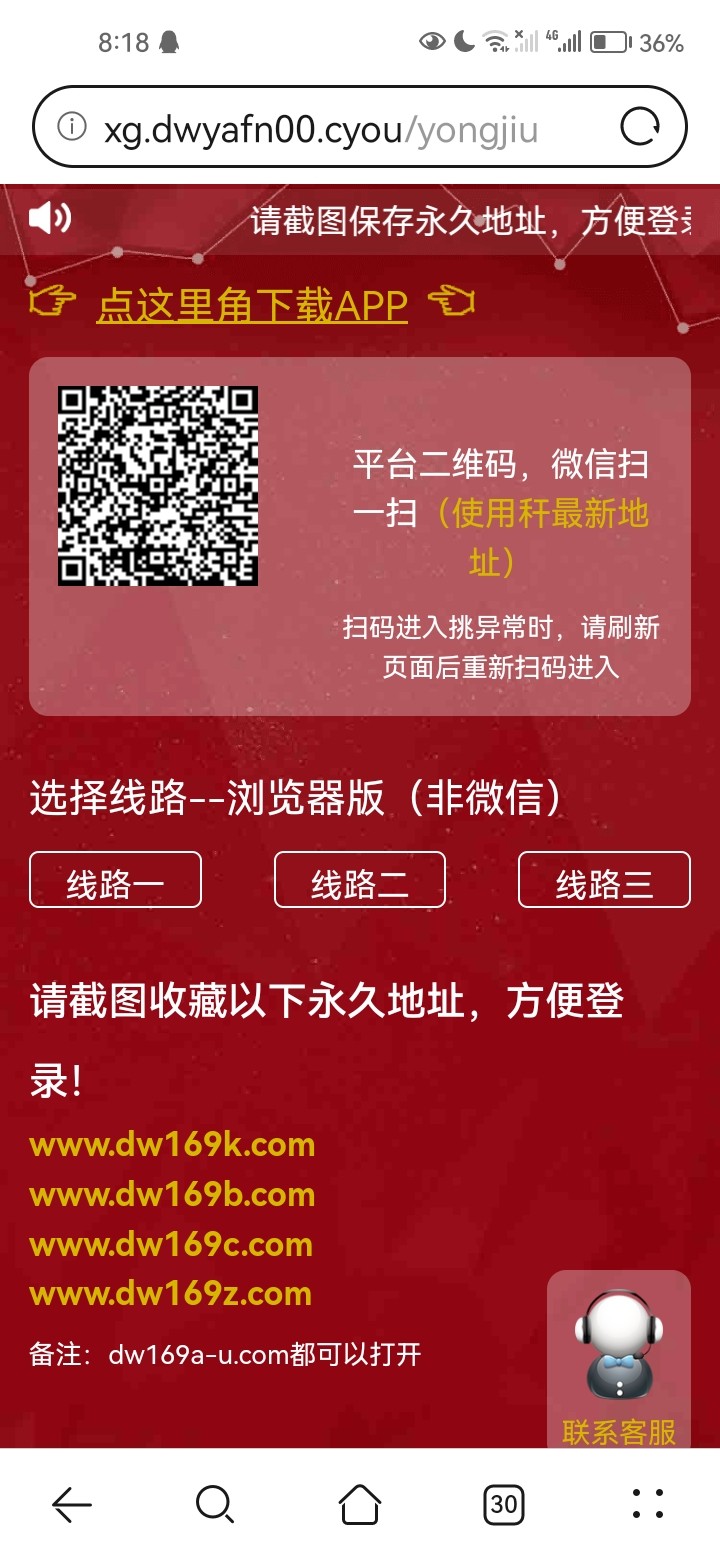Go to the browser home page
Image resolution: width=720 pixels, height=1560 pixels.
[360, 1503]
